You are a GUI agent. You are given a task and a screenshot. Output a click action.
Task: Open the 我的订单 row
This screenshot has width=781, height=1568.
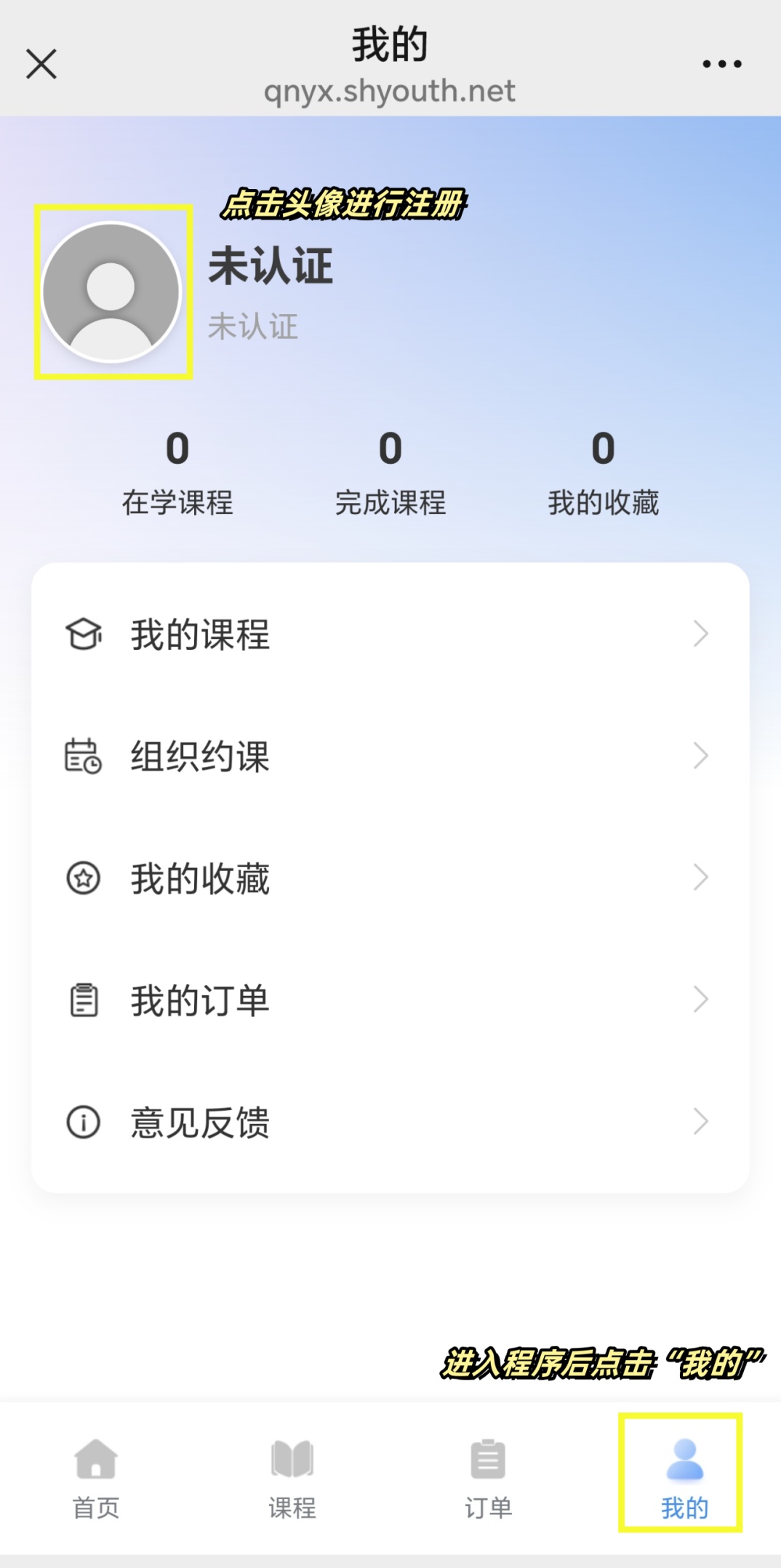pyautogui.click(x=390, y=1000)
